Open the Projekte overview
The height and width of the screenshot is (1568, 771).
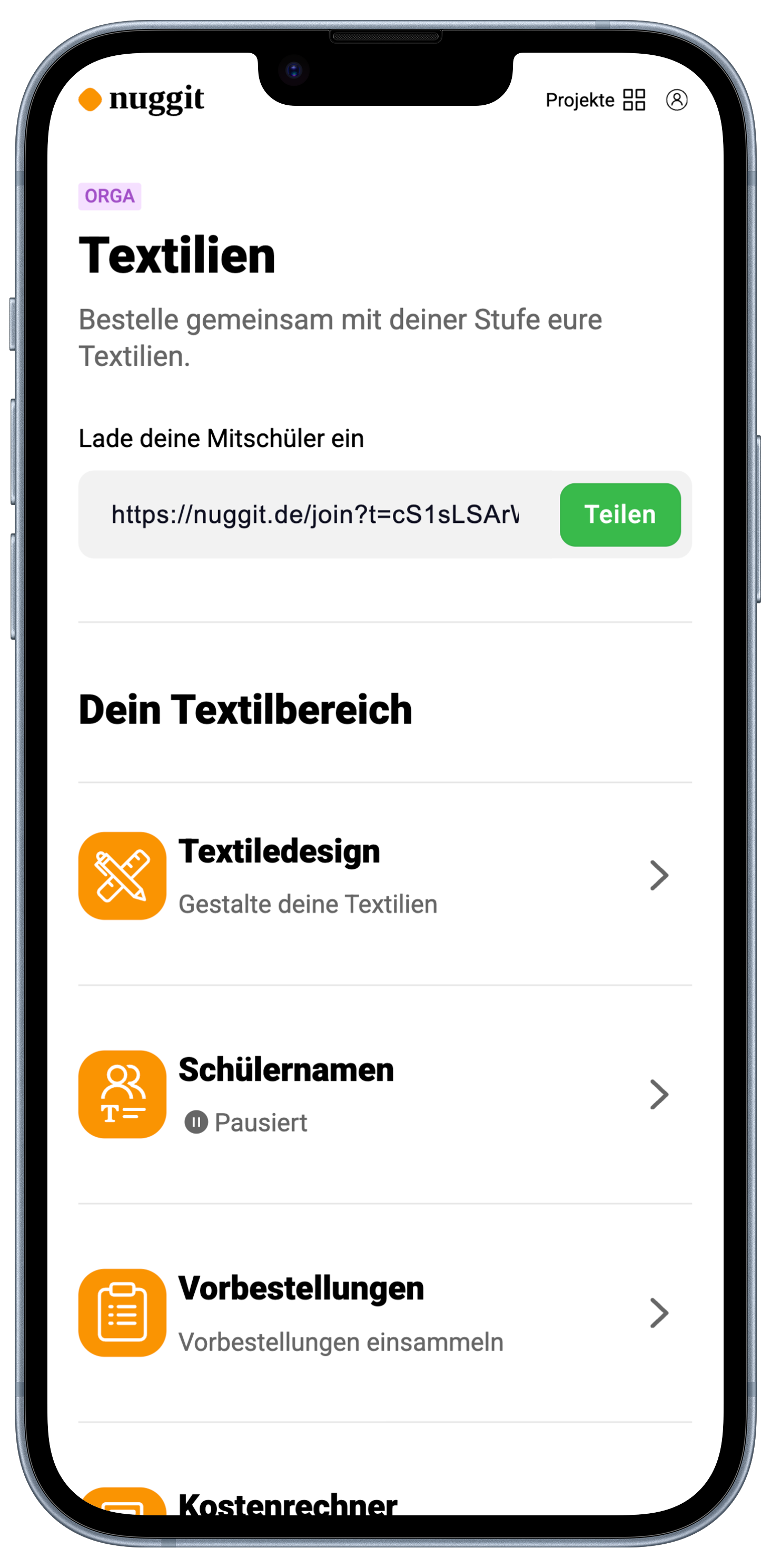595,100
